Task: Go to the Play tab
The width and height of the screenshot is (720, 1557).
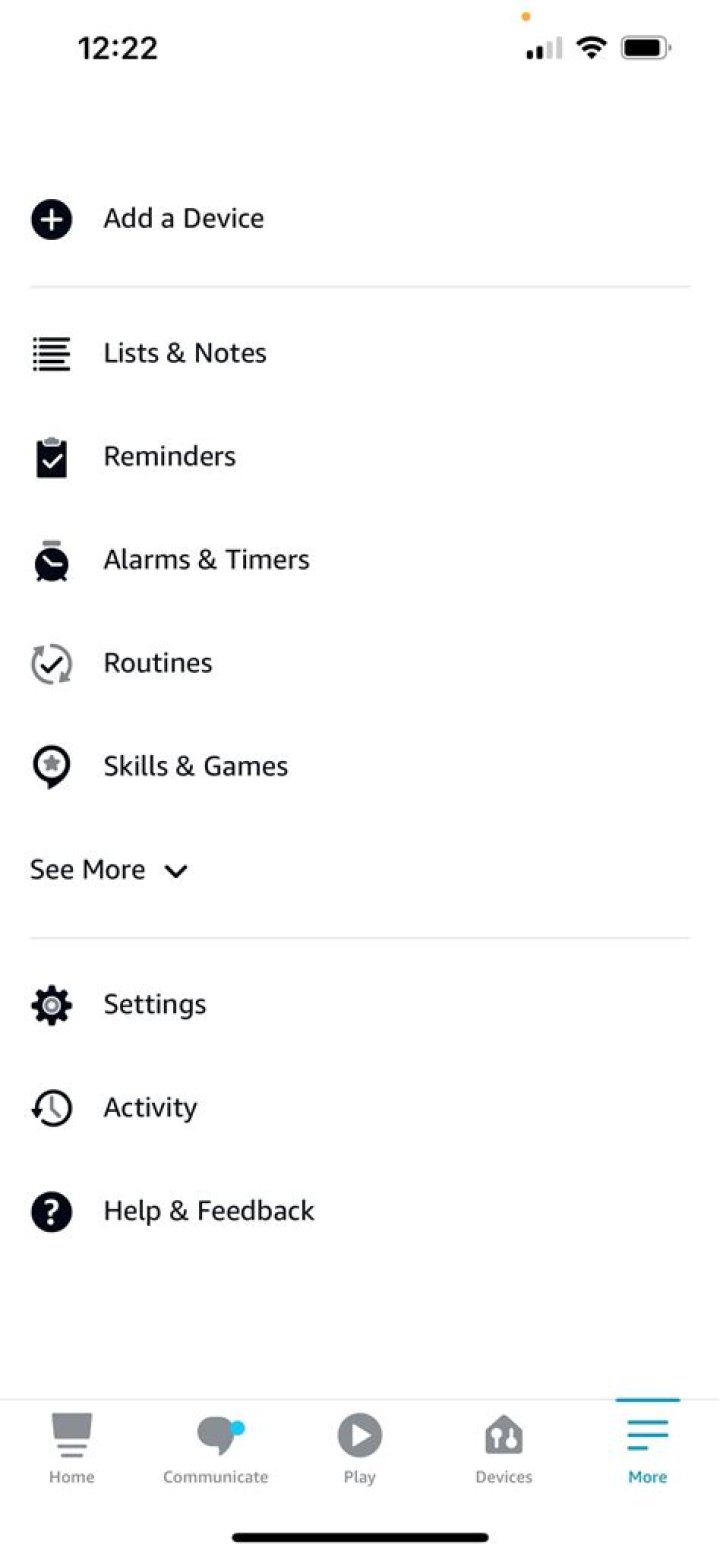Action: [x=360, y=1448]
